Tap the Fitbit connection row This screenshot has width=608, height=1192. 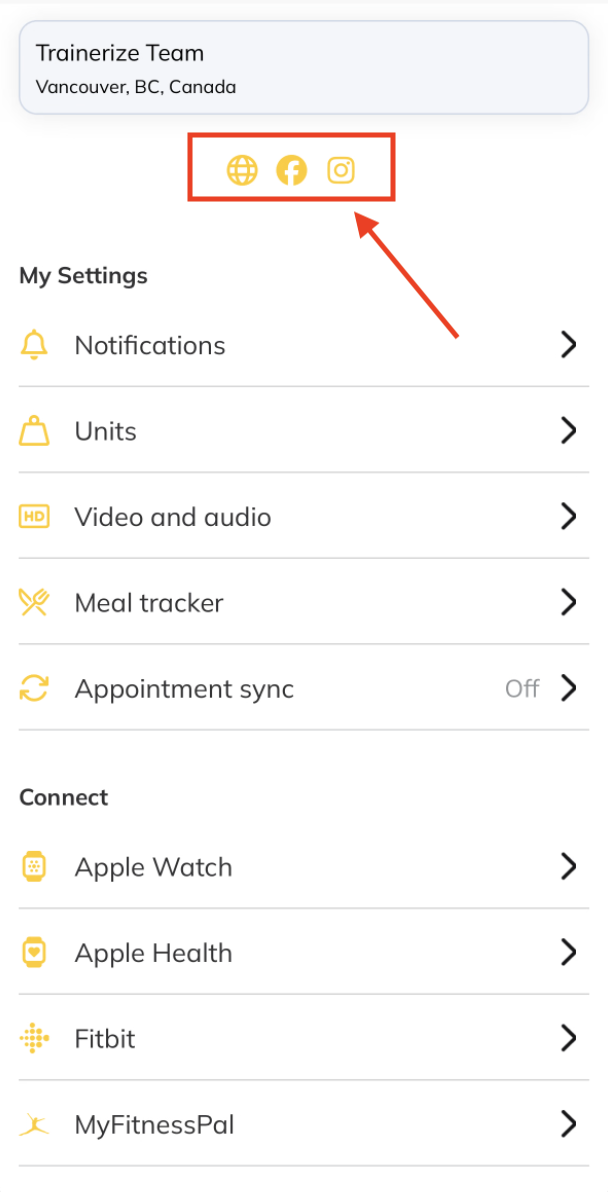304,1040
